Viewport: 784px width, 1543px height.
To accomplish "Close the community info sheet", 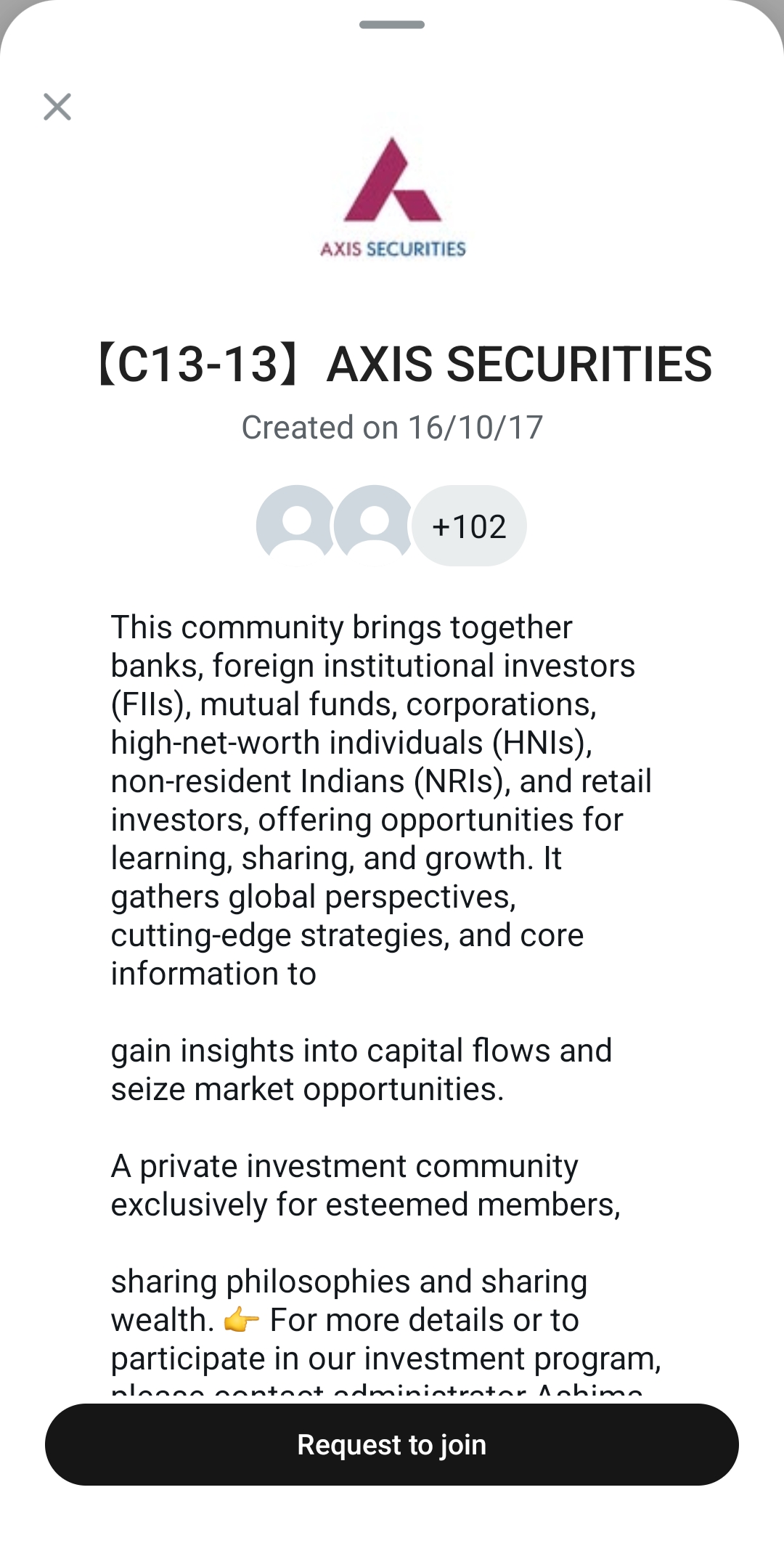I will coord(57,107).
